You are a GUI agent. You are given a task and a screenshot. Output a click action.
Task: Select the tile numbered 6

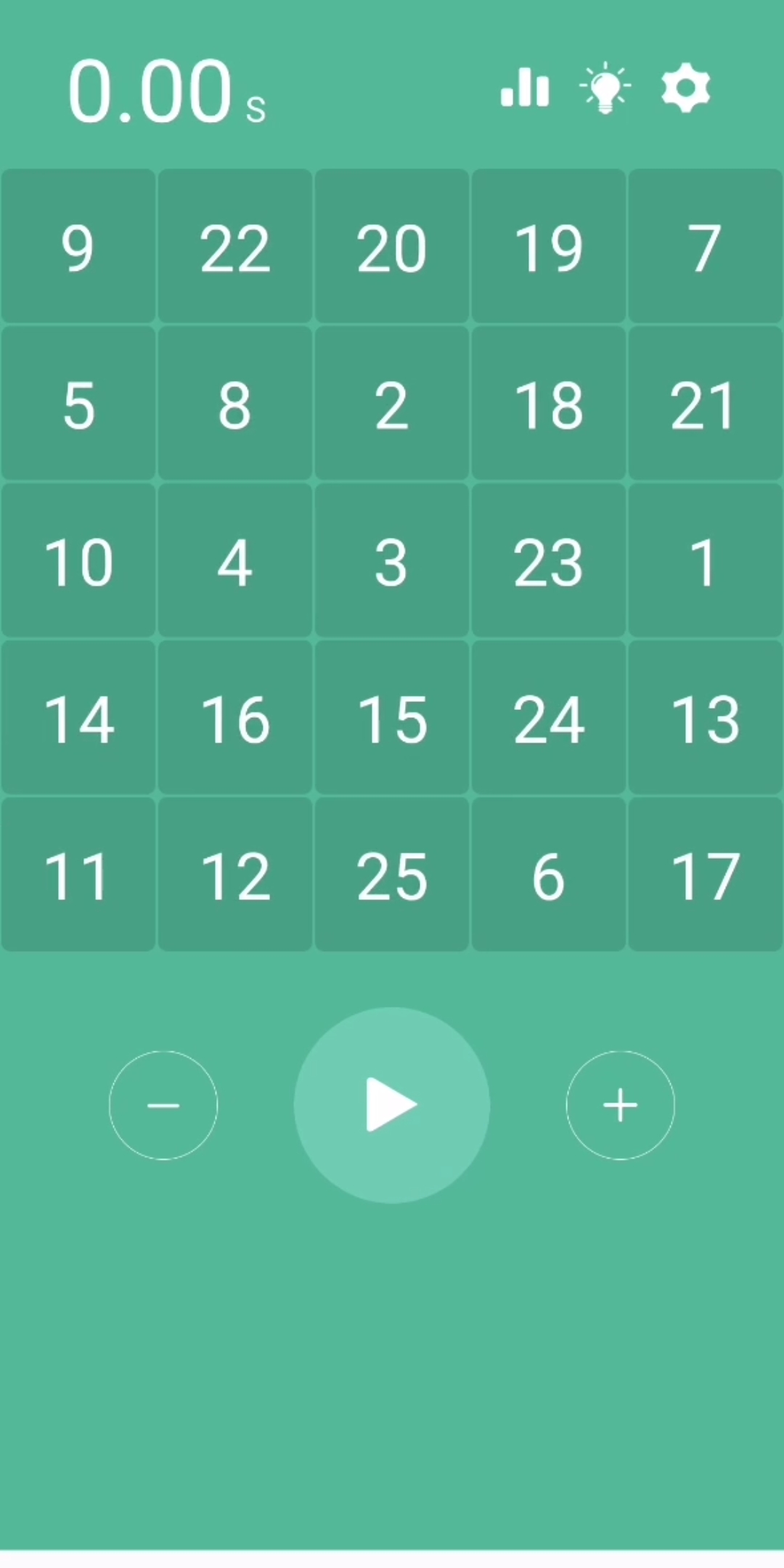(549, 875)
